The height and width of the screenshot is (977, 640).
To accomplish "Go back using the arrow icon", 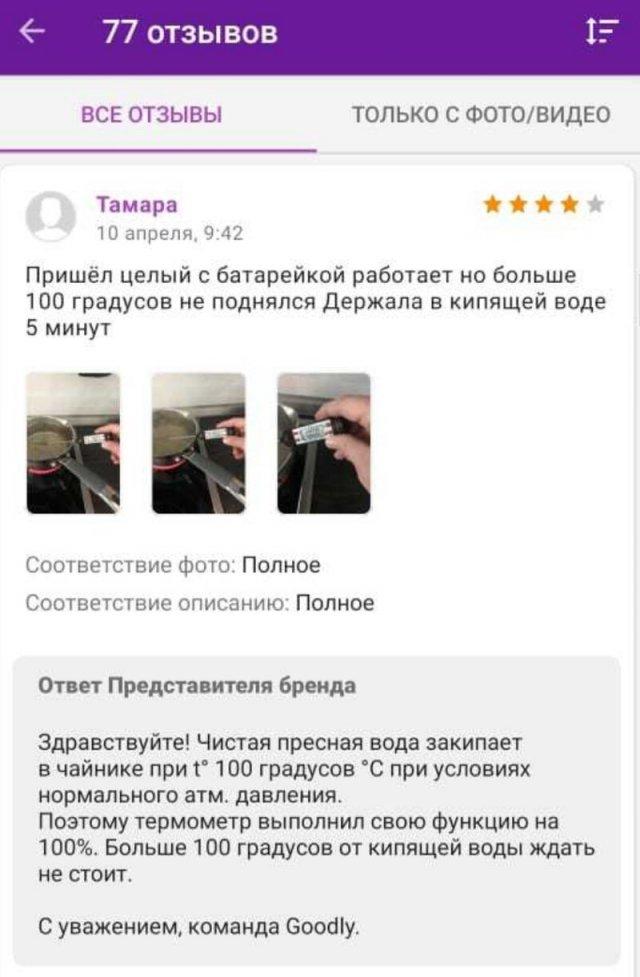I will click(32, 33).
